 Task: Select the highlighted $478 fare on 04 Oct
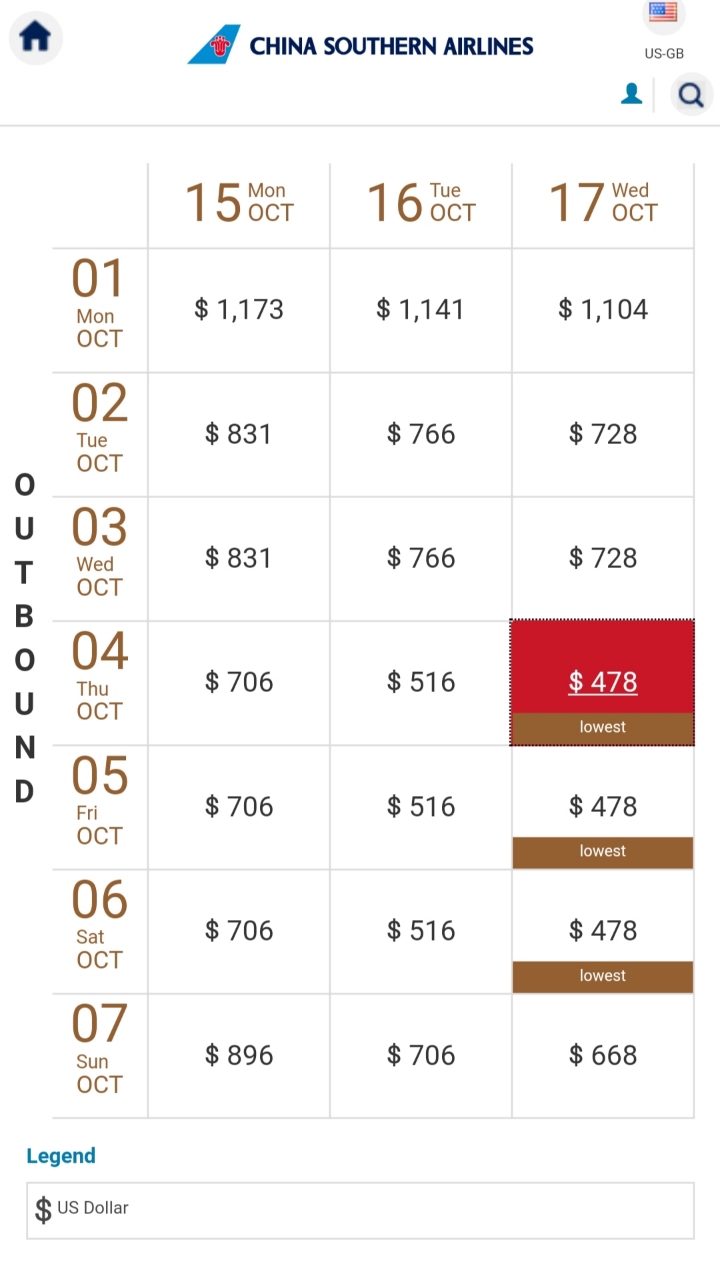pos(603,682)
